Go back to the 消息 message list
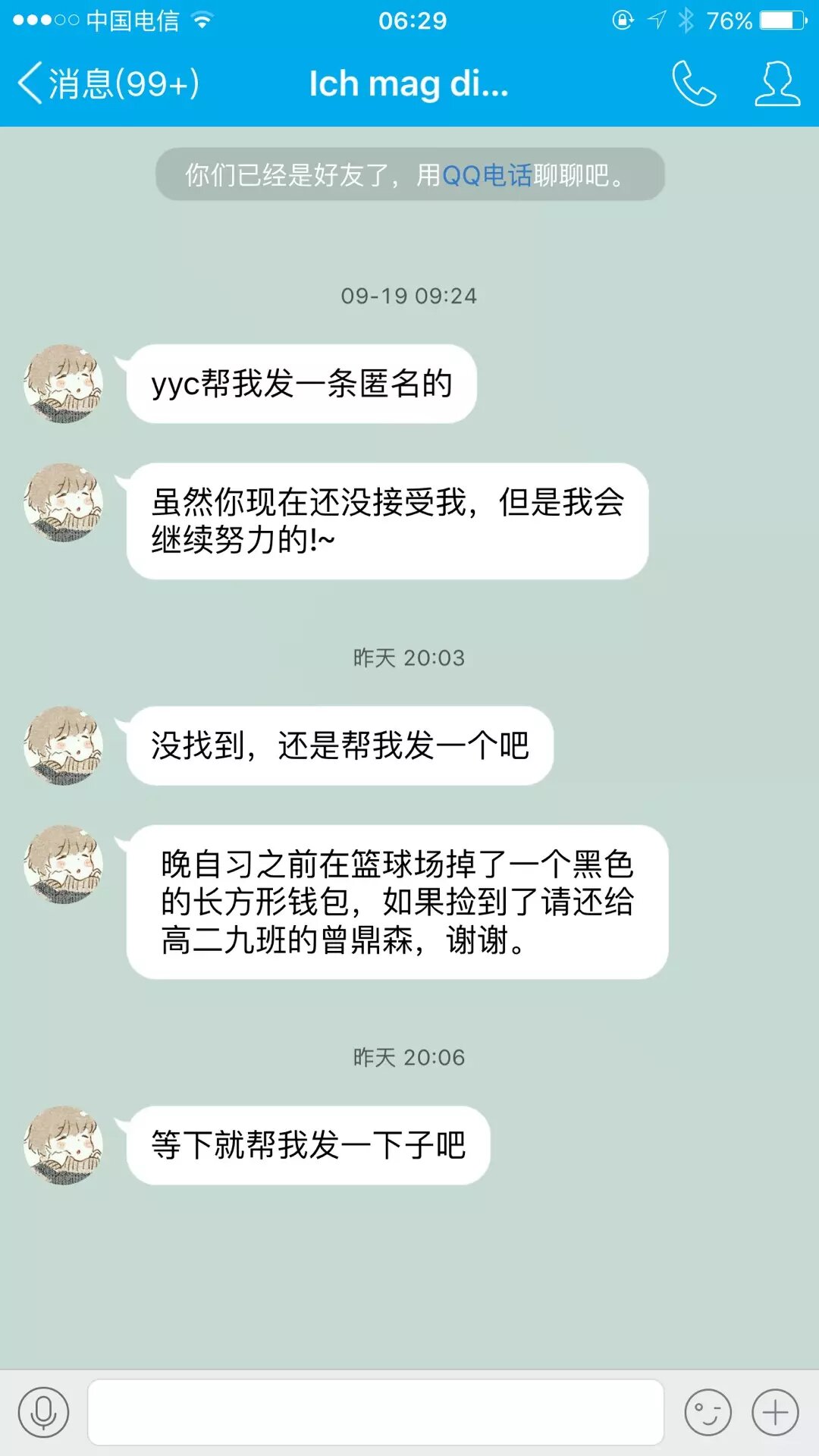This screenshot has height=1456, width=819. (x=106, y=83)
